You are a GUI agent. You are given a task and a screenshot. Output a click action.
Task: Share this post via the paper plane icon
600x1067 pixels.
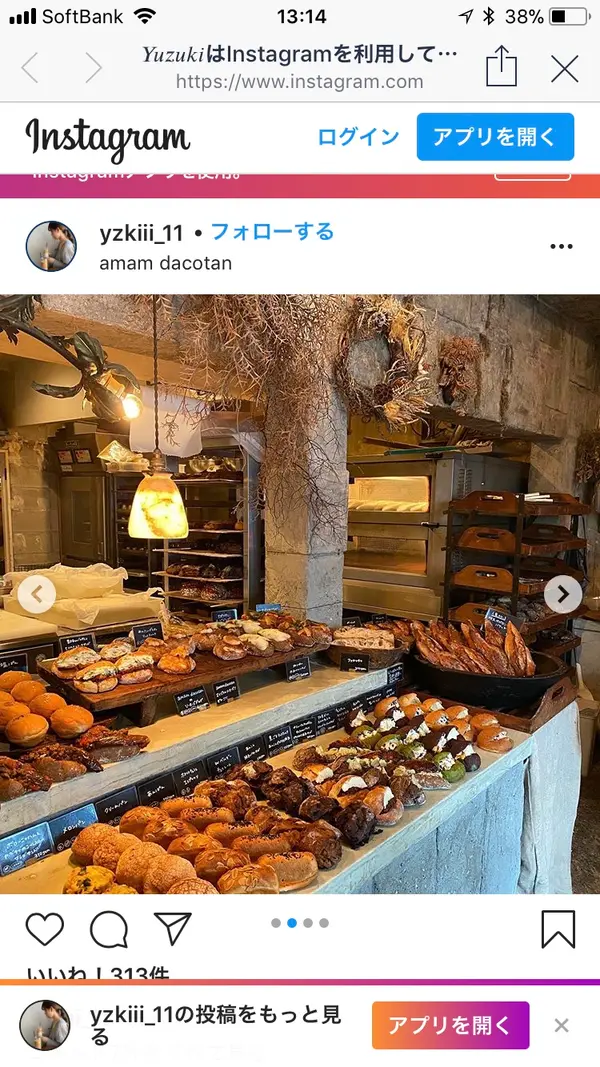[x=172, y=929]
